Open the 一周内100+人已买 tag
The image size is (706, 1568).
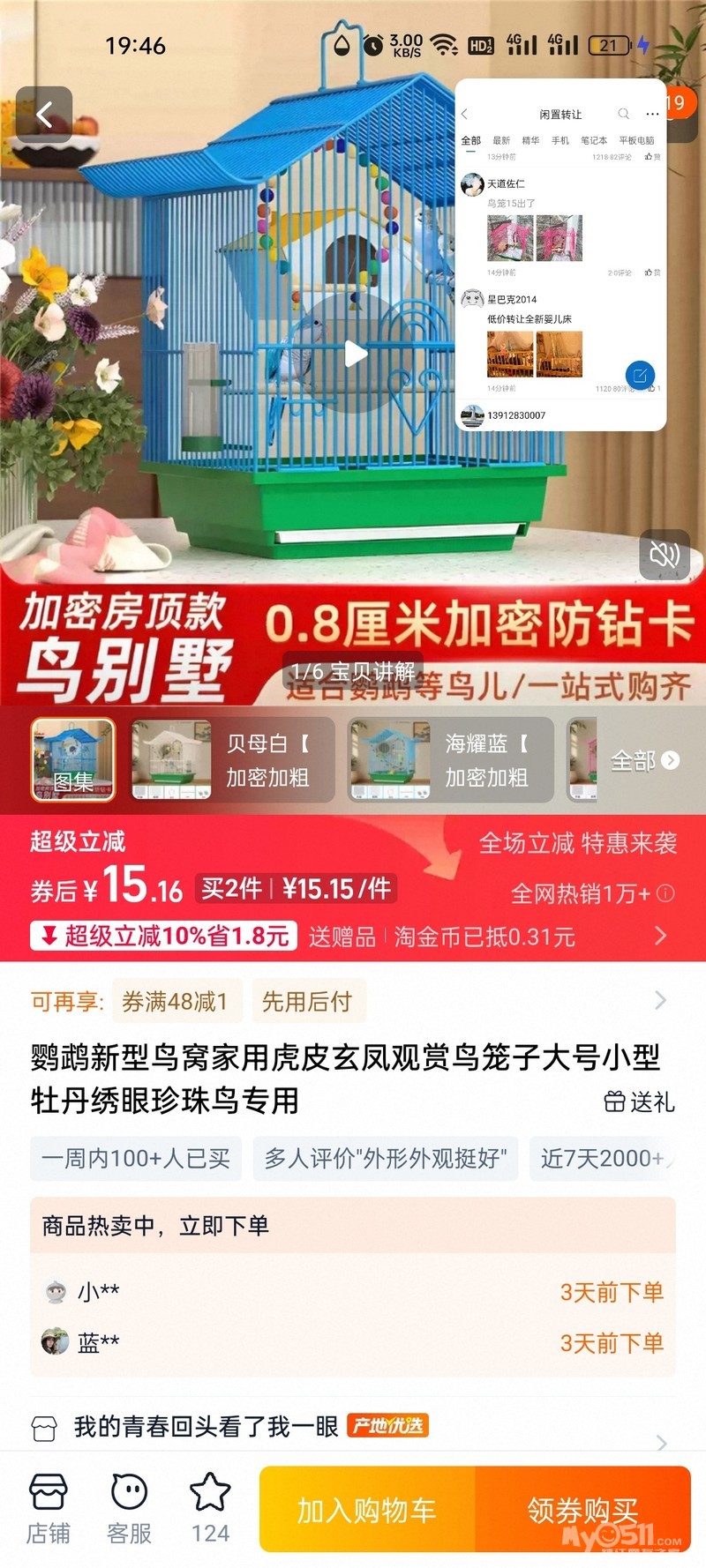(135, 1158)
